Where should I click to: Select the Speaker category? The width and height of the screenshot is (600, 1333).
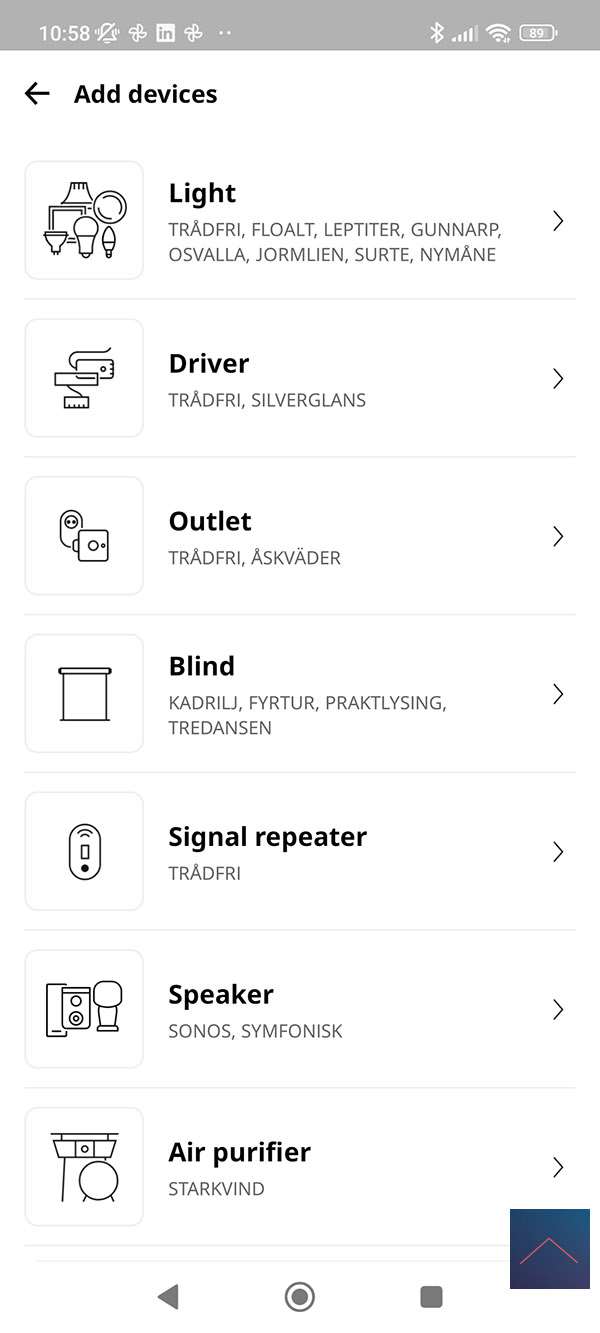300,1010
